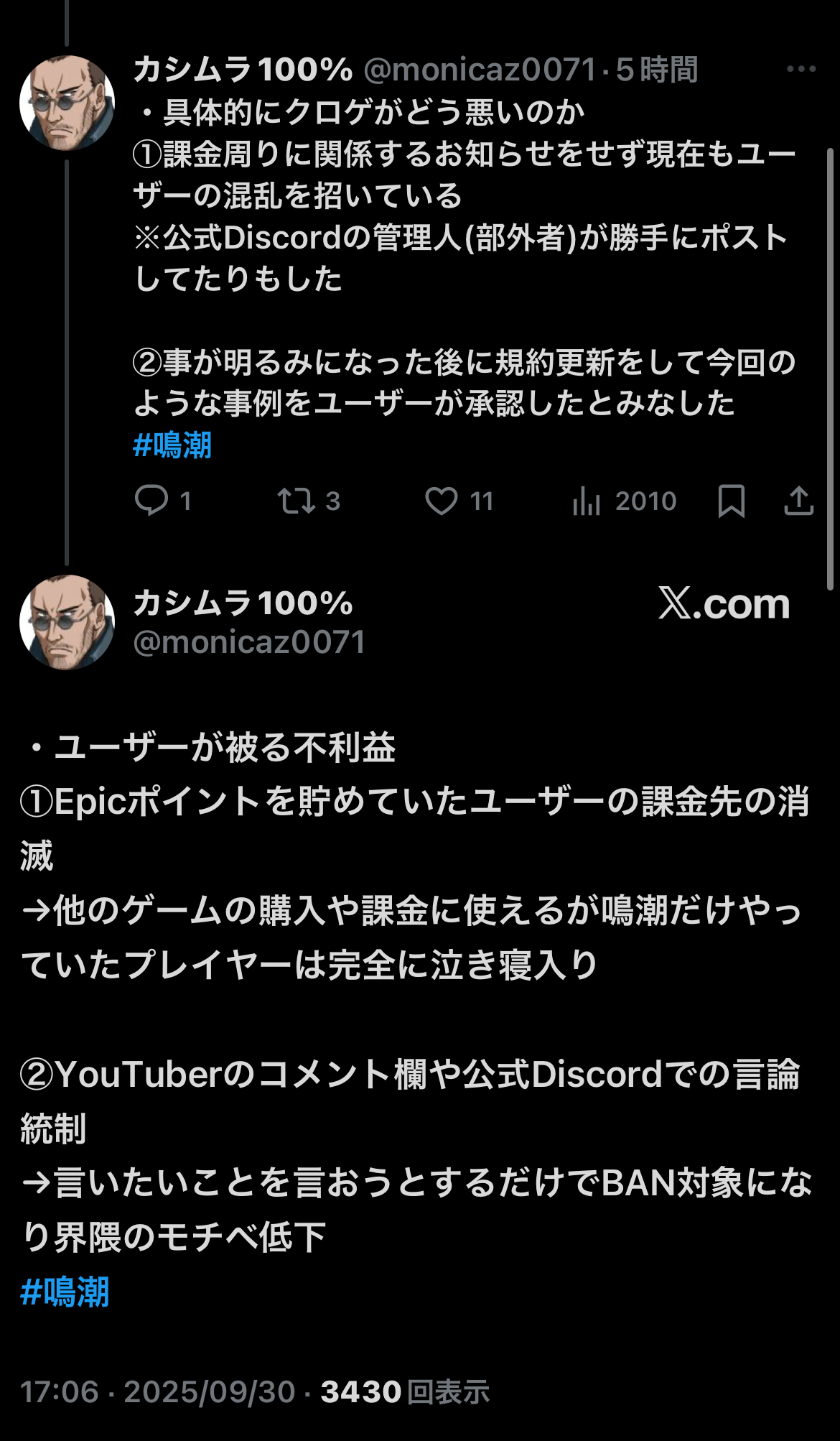This screenshot has width=840, height=1441.
Task: Open カシムラ100% avatar on the top post
Action: click(67, 103)
